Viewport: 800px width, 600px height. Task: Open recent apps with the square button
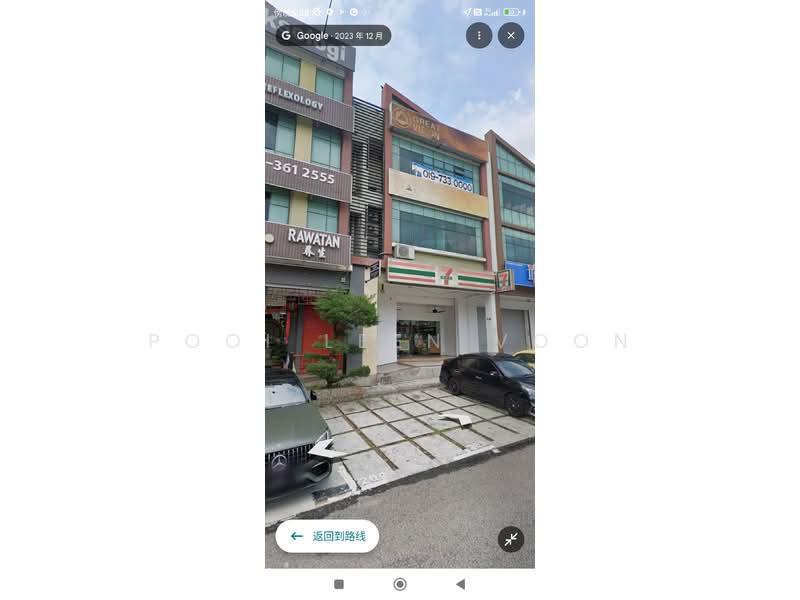click(339, 584)
